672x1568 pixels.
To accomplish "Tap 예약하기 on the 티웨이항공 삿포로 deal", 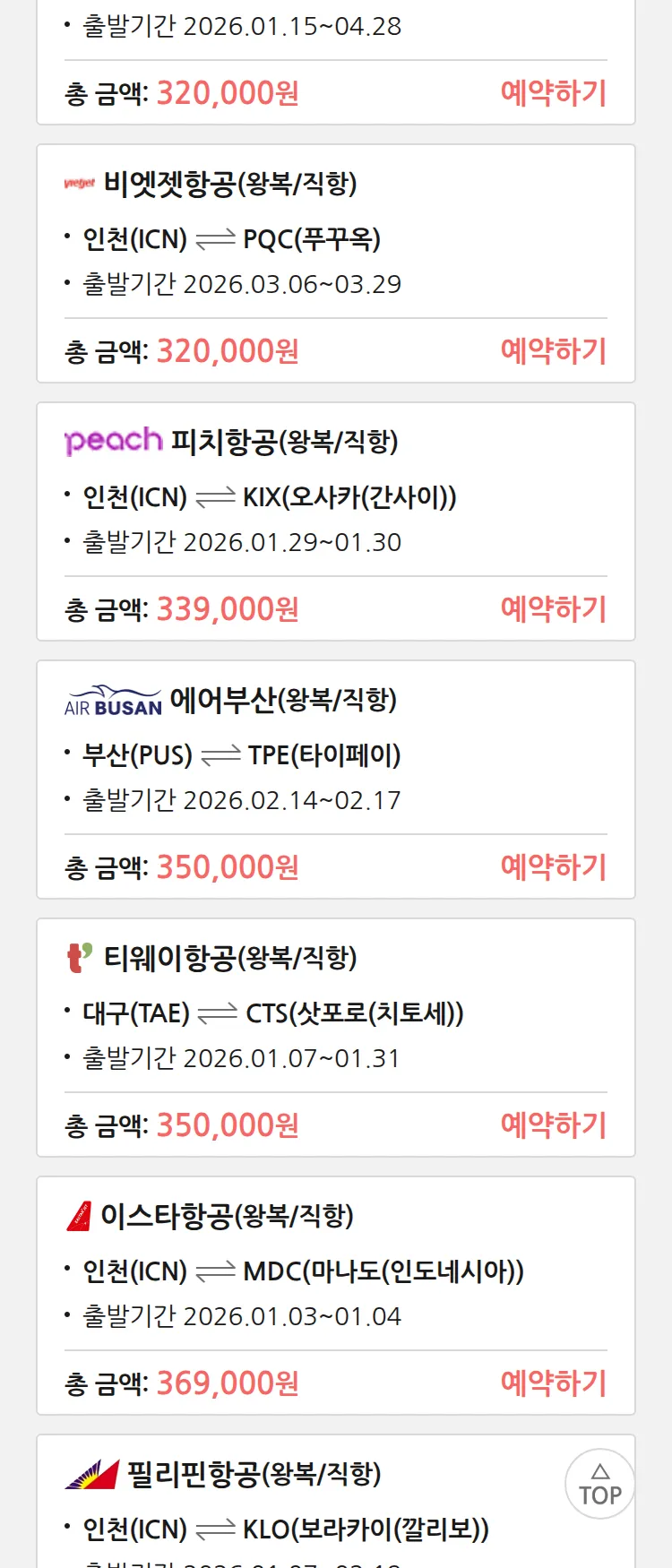I will pyautogui.click(x=553, y=1125).
